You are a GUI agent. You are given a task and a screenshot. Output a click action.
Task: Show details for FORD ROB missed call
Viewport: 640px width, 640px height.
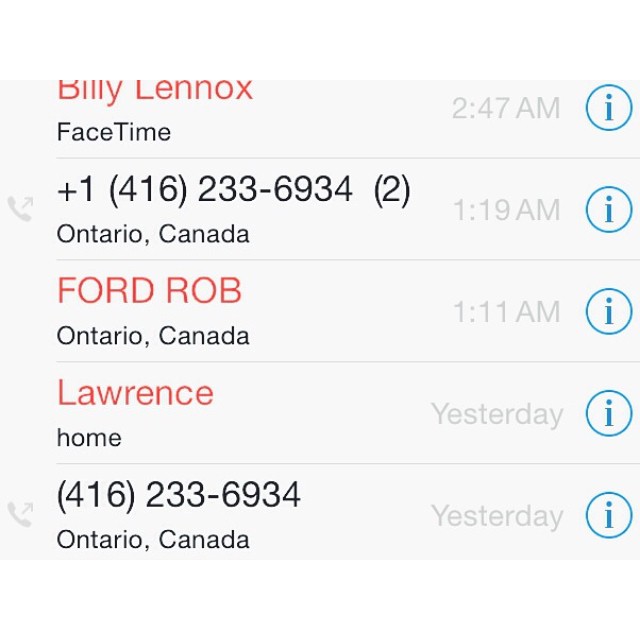click(x=608, y=311)
